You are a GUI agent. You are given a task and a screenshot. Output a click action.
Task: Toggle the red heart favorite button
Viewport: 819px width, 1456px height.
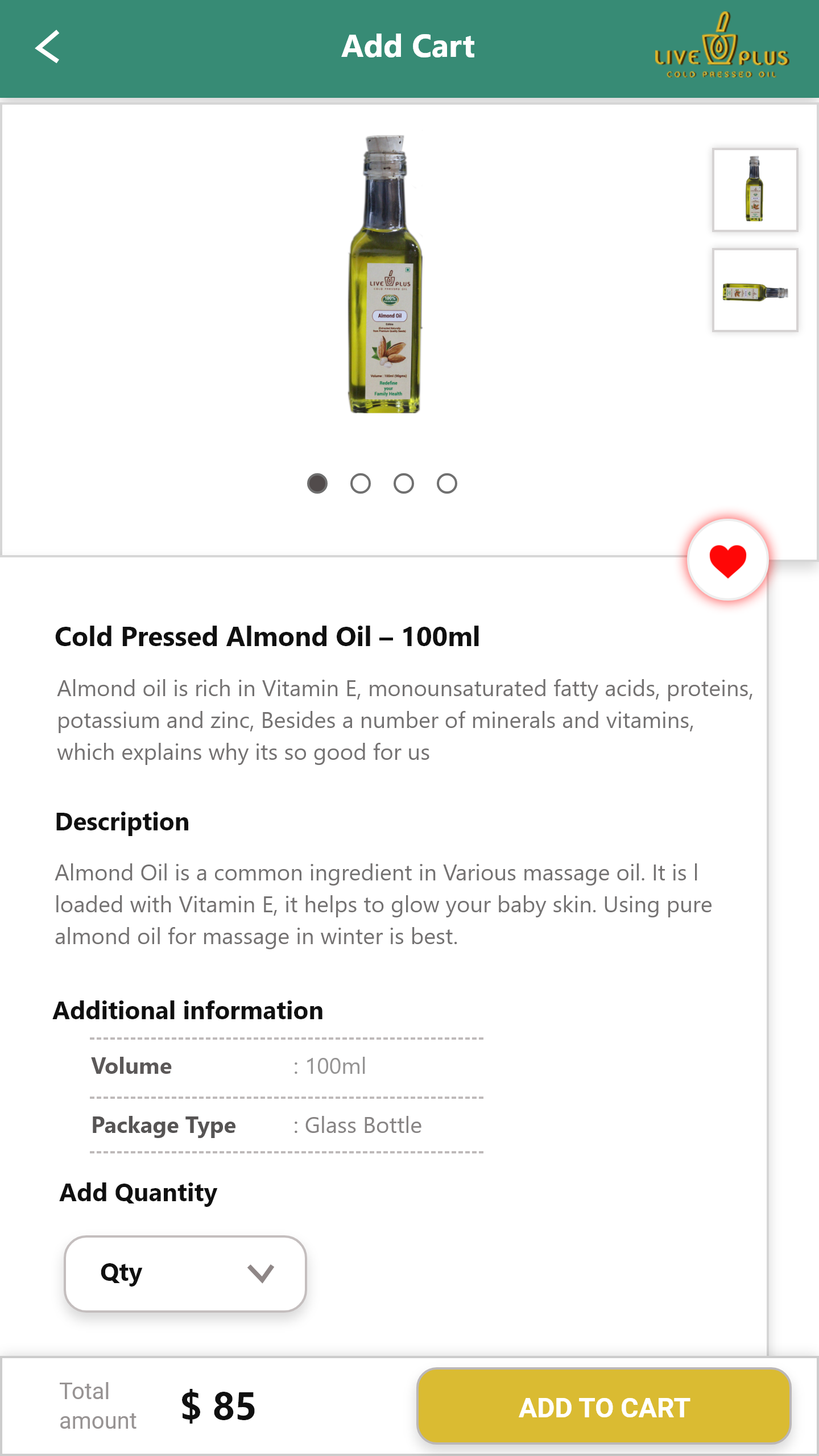727,560
